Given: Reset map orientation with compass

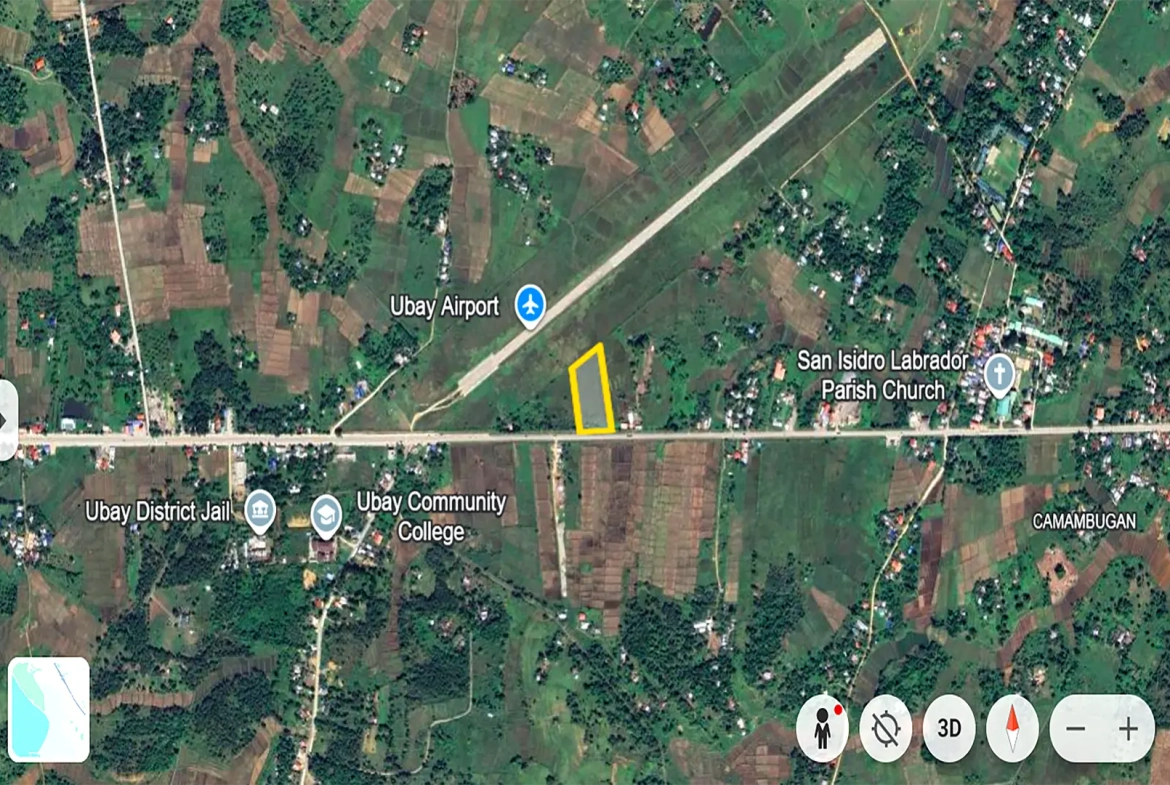Looking at the screenshot, I should tap(1012, 728).
